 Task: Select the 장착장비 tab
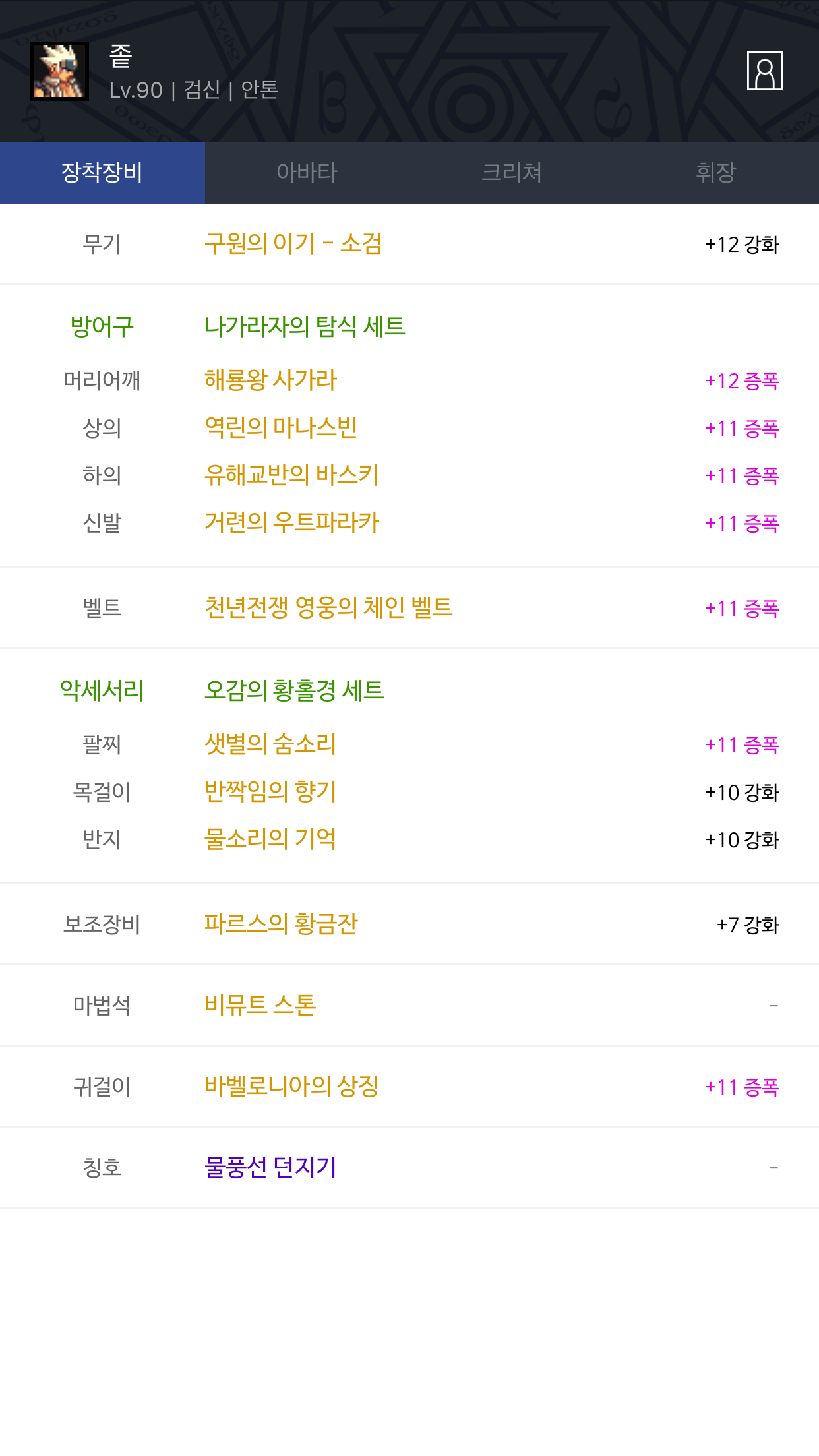click(x=102, y=173)
